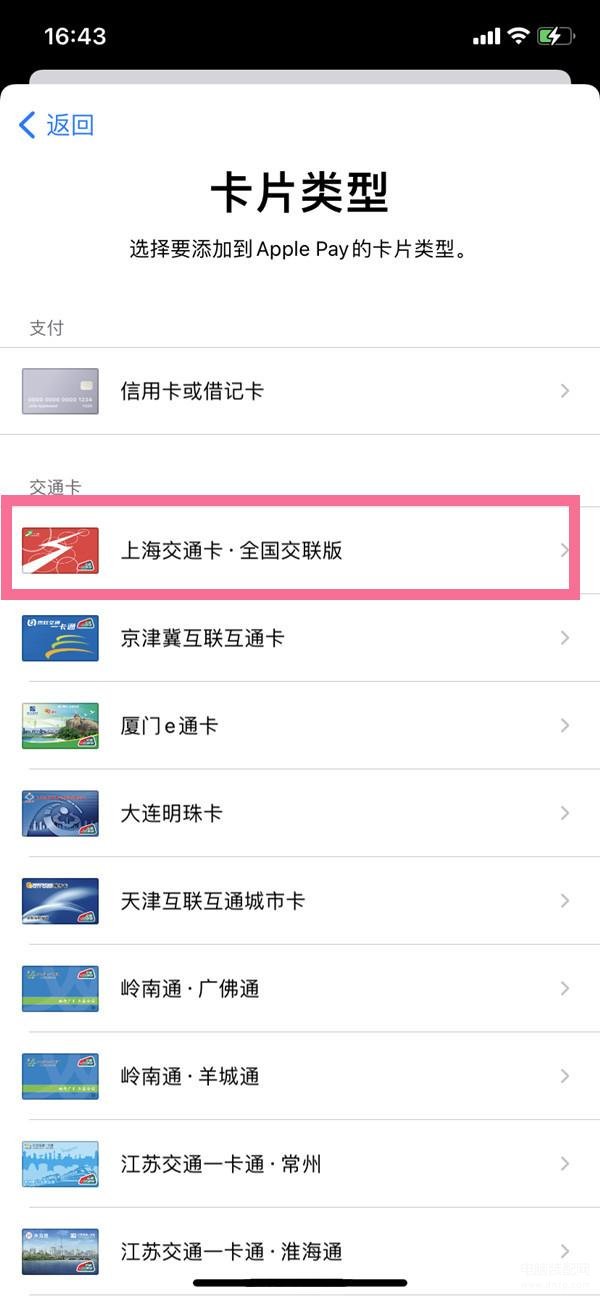Go back with the 返回 button
The image size is (600, 1298).
click(57, 125)
